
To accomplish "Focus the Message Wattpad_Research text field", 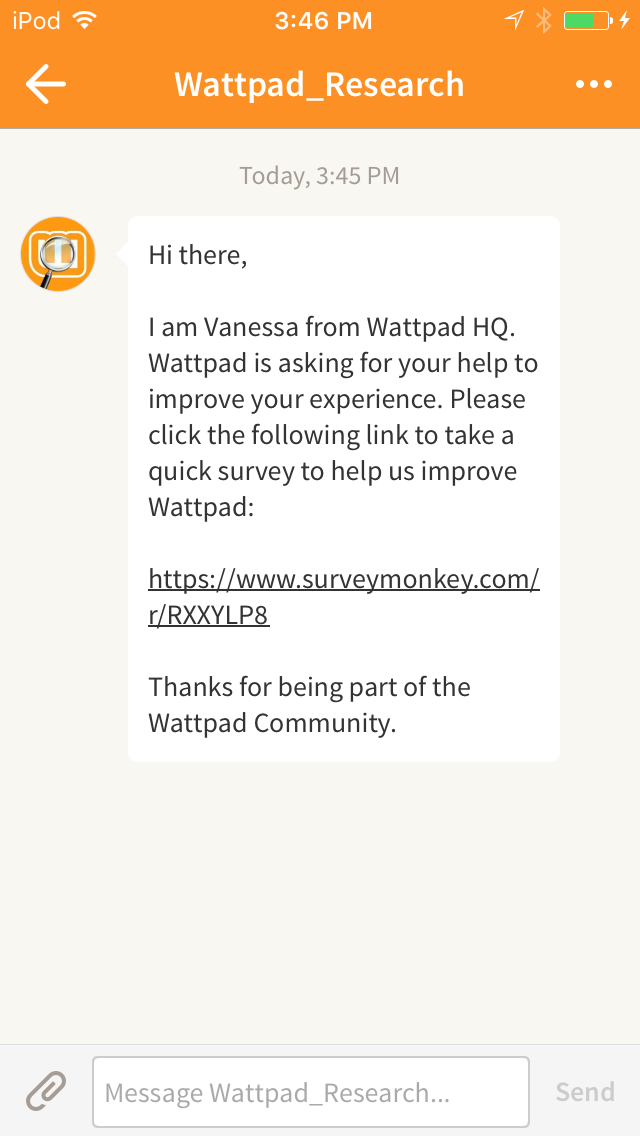I will click(x=311, y=1092).
